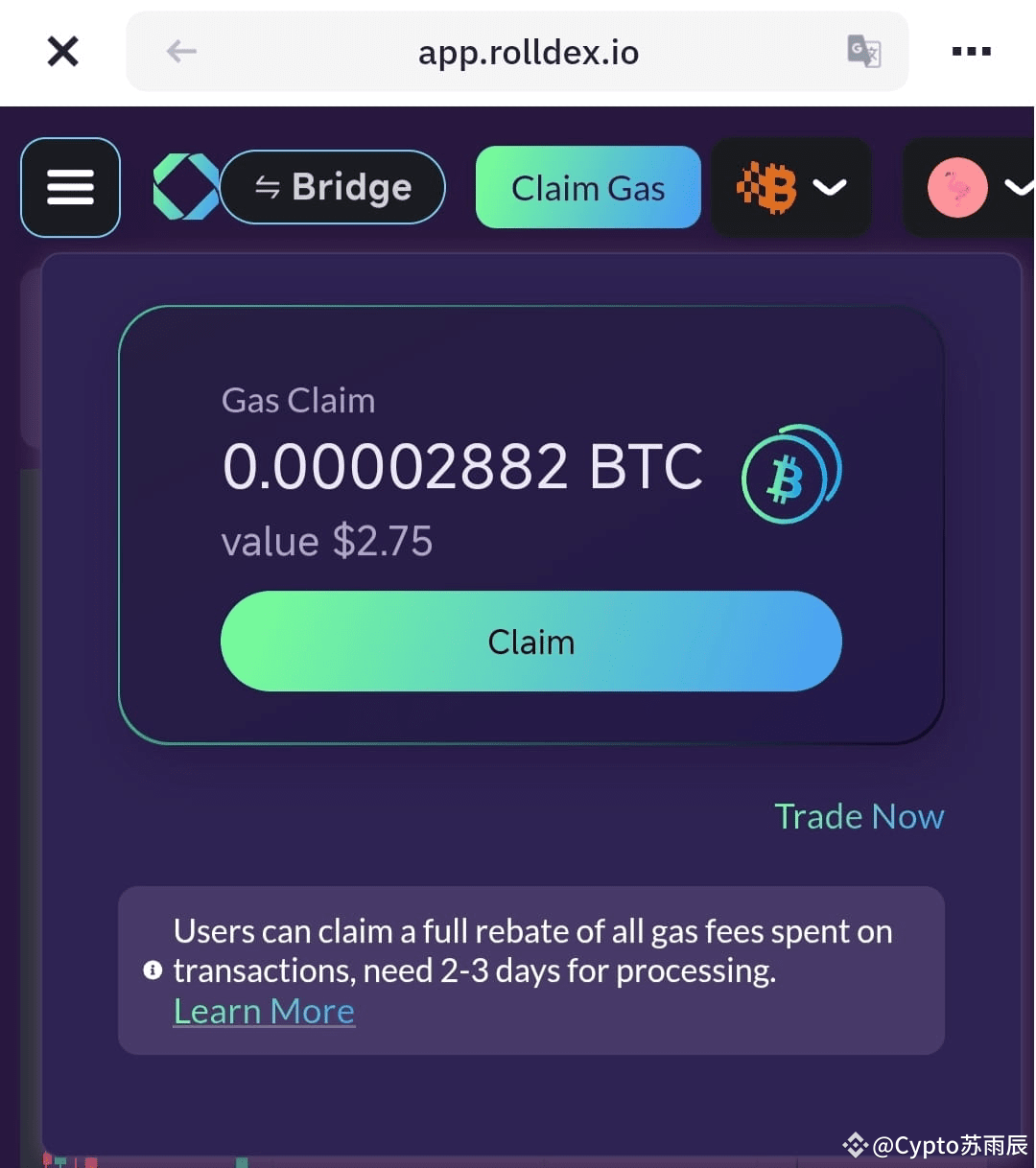The width and height of the screenshot is (1036, 1168).
Task: Tap the app.rolldex.io address bar
Action: [529, 52]
